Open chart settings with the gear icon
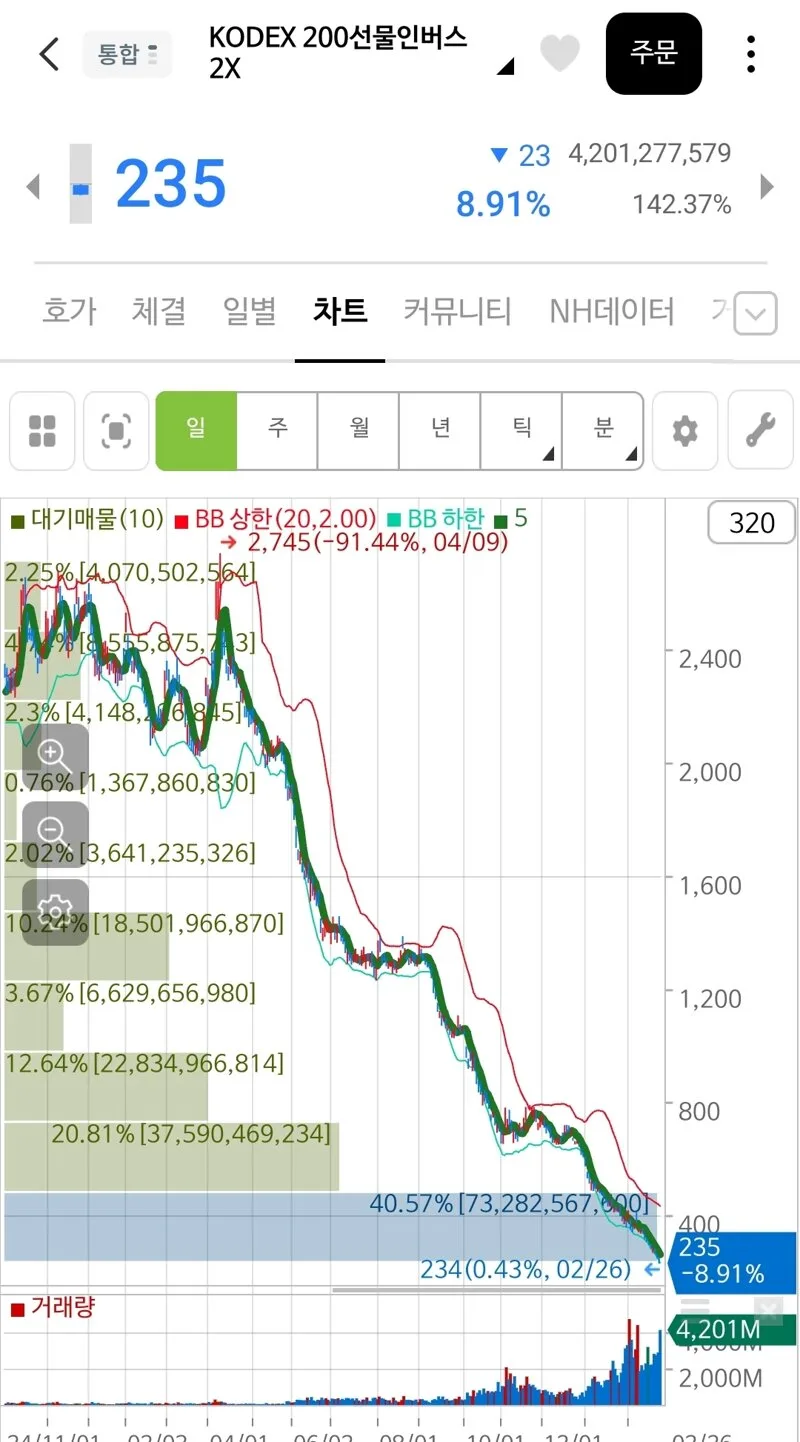Viewport: 800px width, 1442px height. pyautogui.click(x=685, y=431)
